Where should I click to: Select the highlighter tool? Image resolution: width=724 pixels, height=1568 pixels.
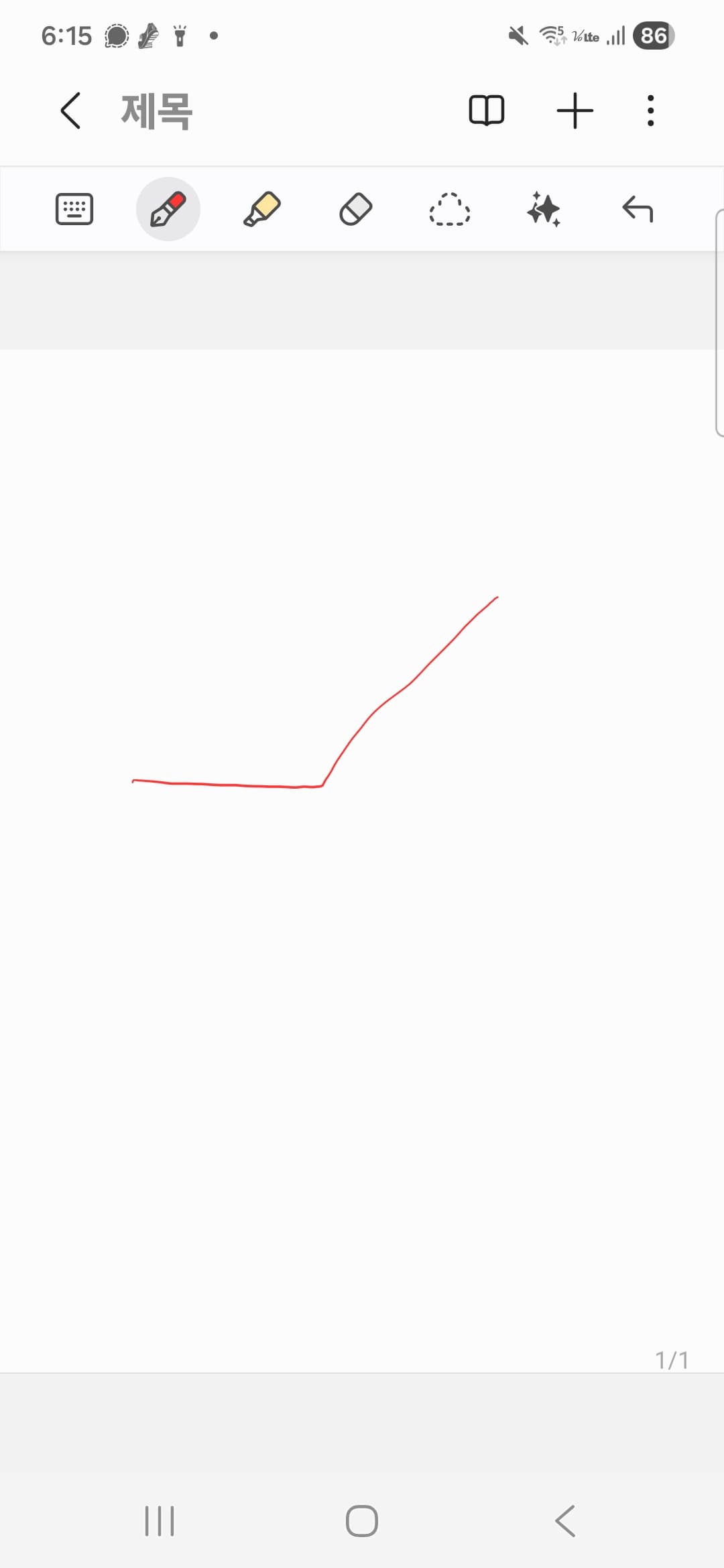click(x=261, y=209)
